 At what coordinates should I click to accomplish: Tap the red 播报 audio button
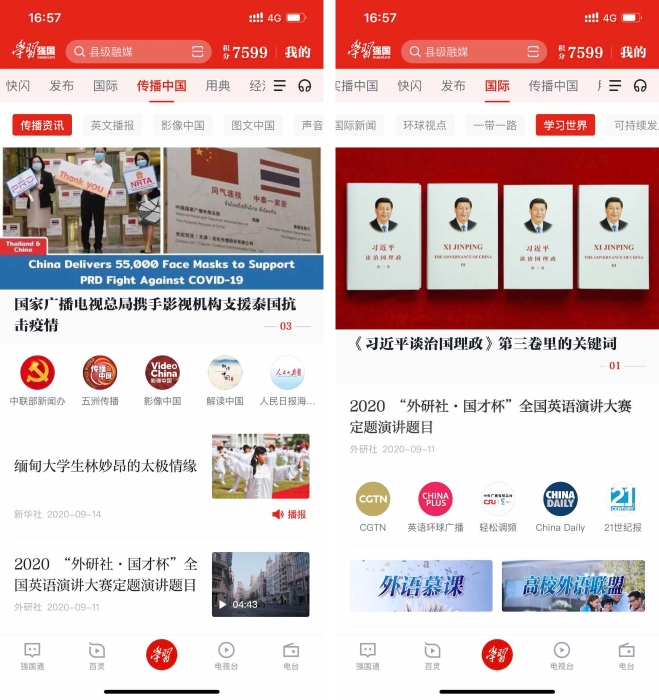pos(289,514)
